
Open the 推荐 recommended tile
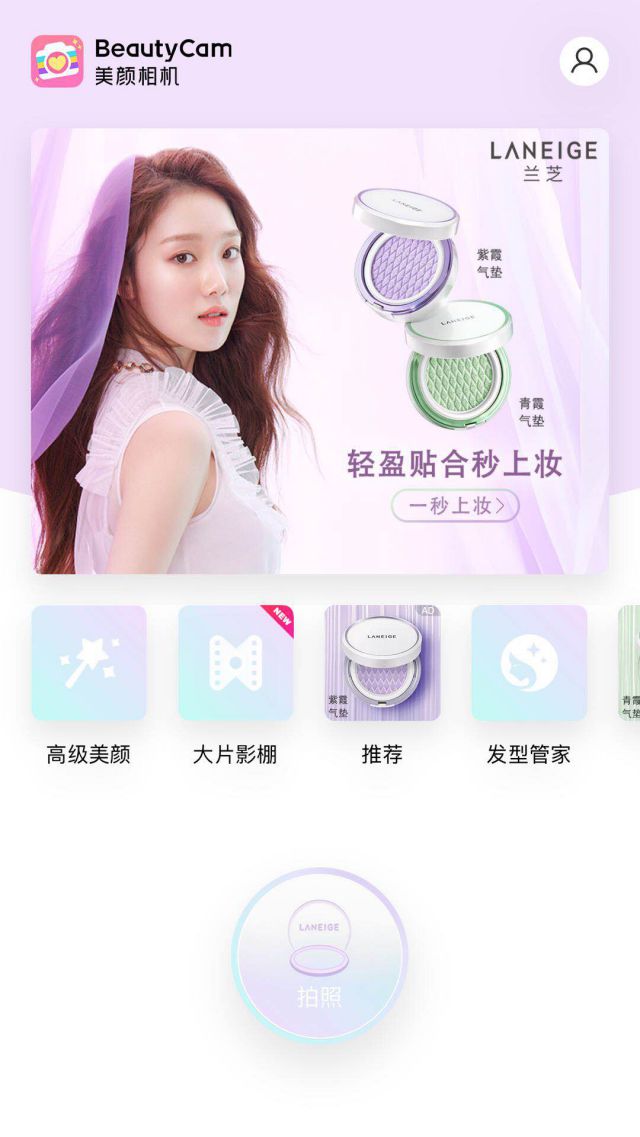click(382, 663)
